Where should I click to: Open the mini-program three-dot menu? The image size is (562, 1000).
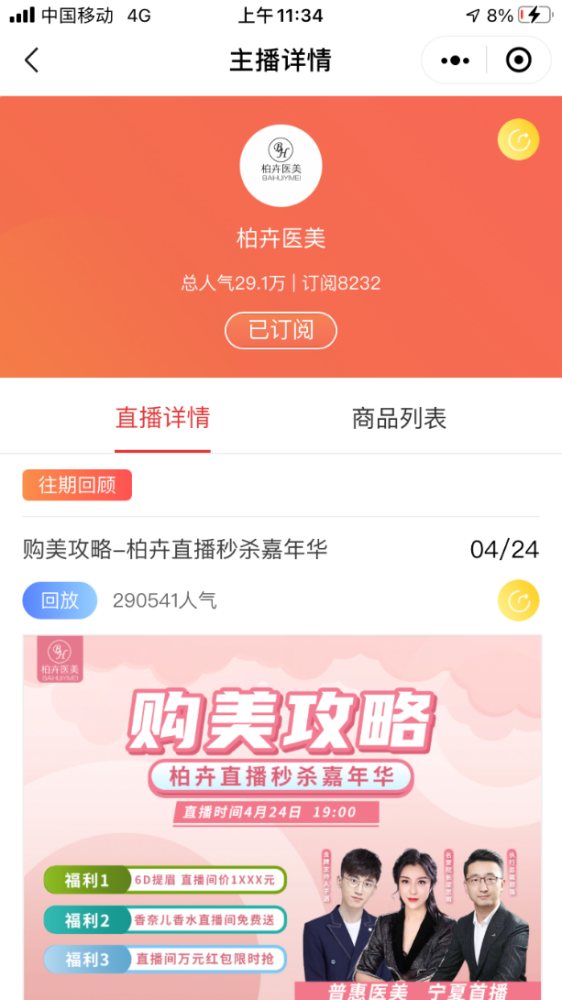point(455,61)
